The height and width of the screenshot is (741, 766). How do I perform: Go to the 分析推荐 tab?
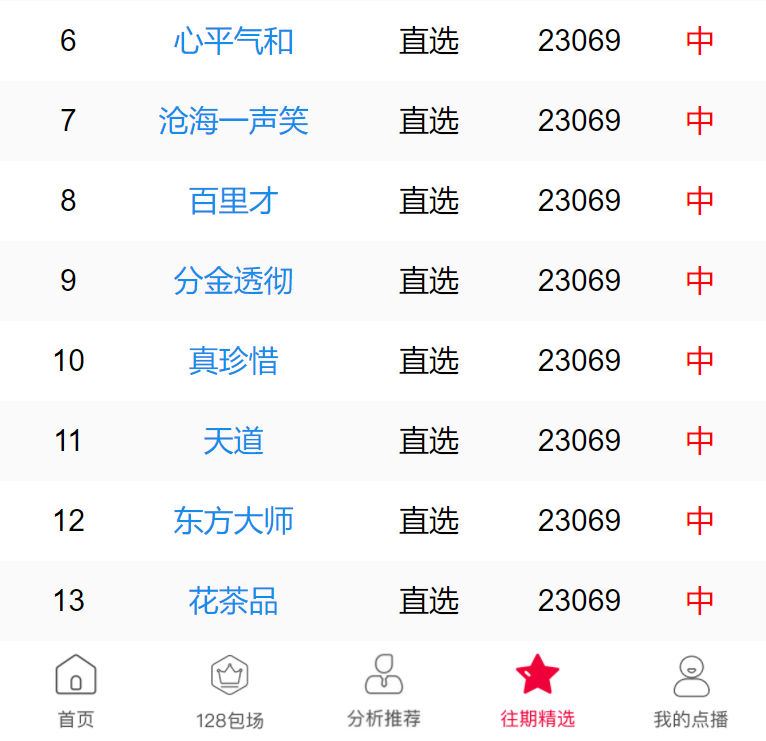pyautogui.click(x=384, y=690)
